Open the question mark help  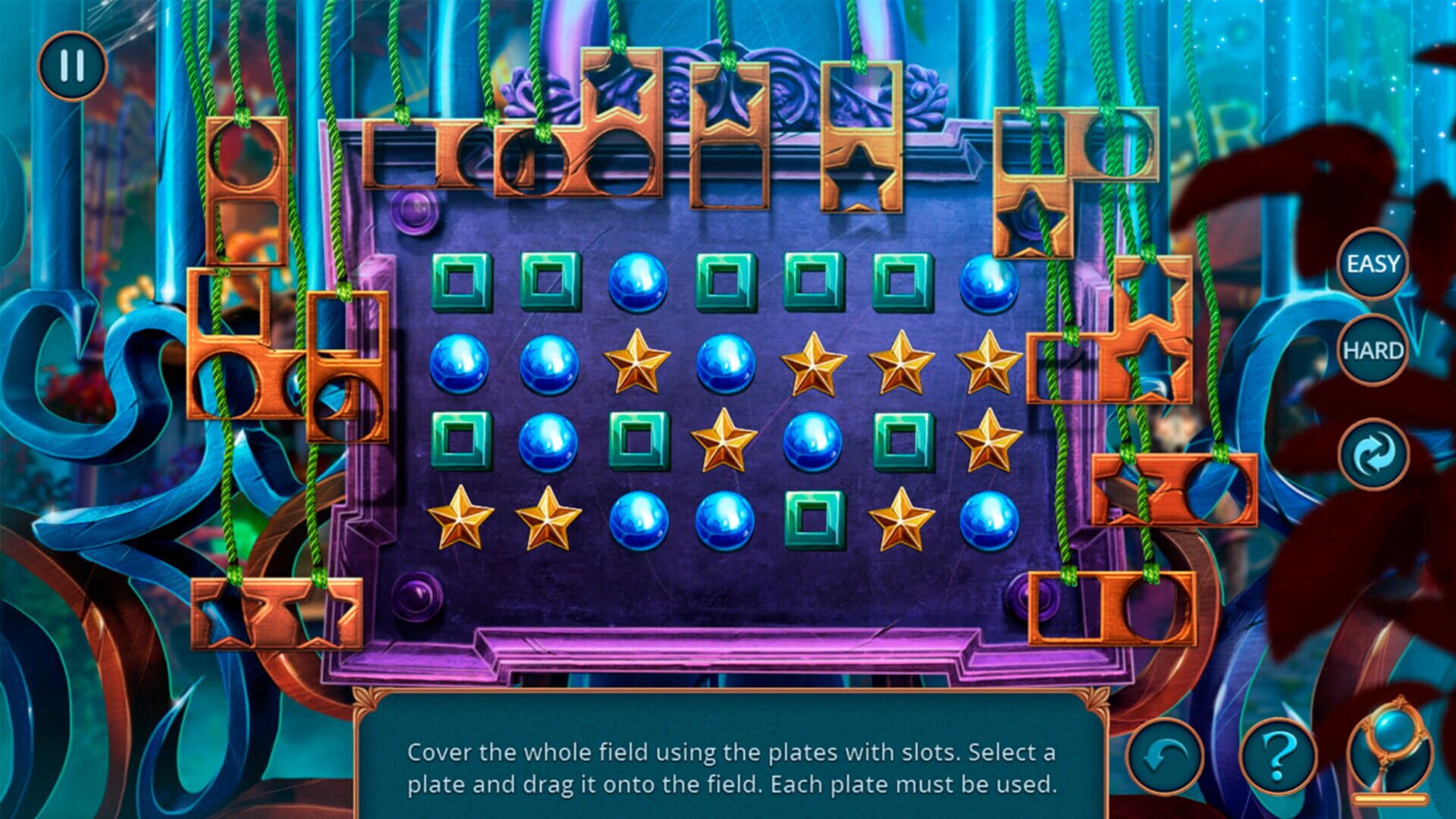pyautogui.click(x=1277, y=756)
